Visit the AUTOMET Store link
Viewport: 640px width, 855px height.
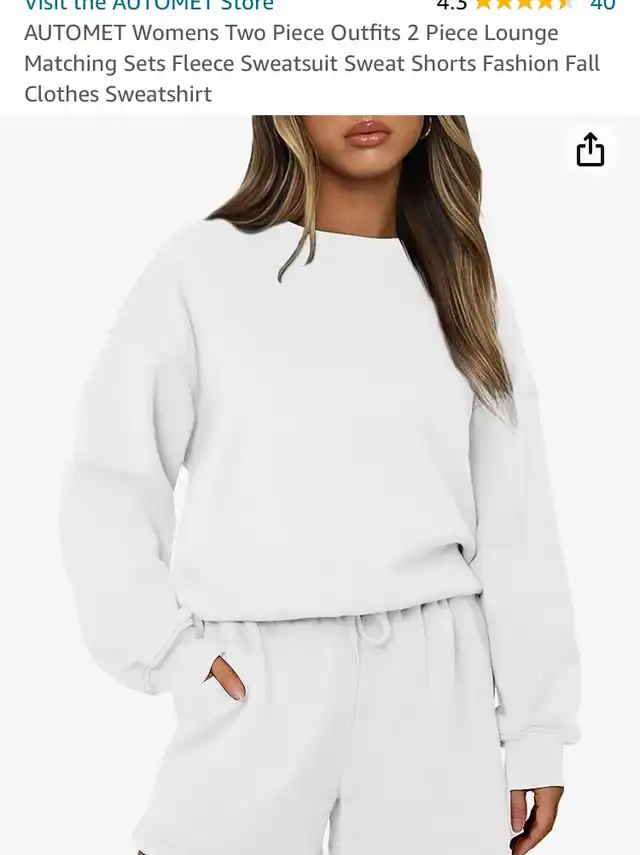pos(148,5)
